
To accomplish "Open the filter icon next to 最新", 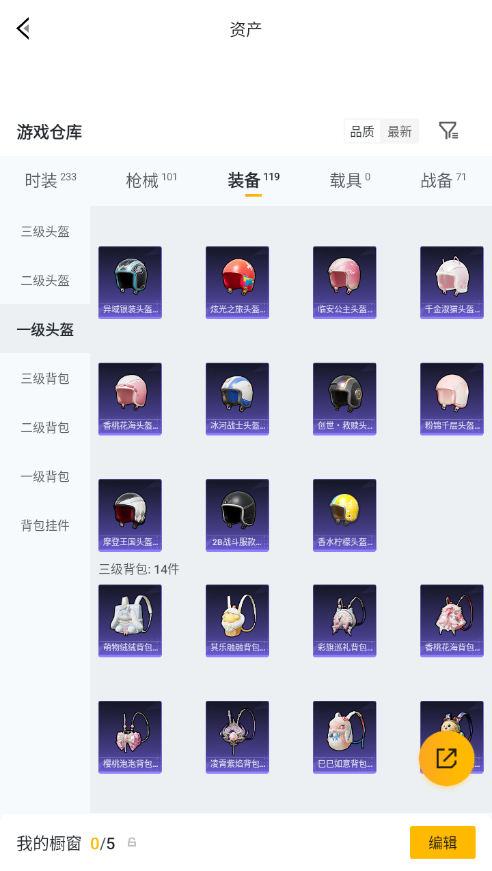I will pos(448,131).
